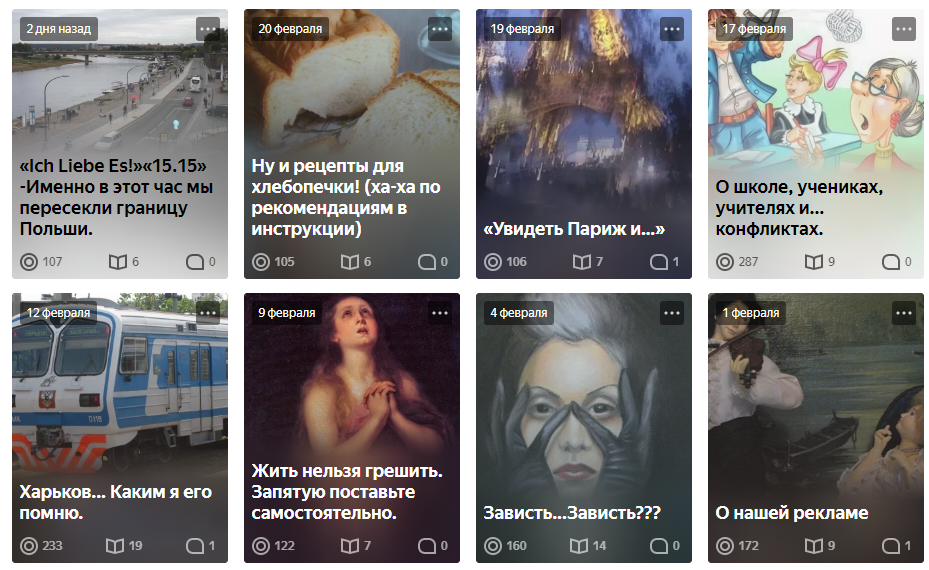Open the article «Увидеть Париж и...»

(x=574, y=229)
